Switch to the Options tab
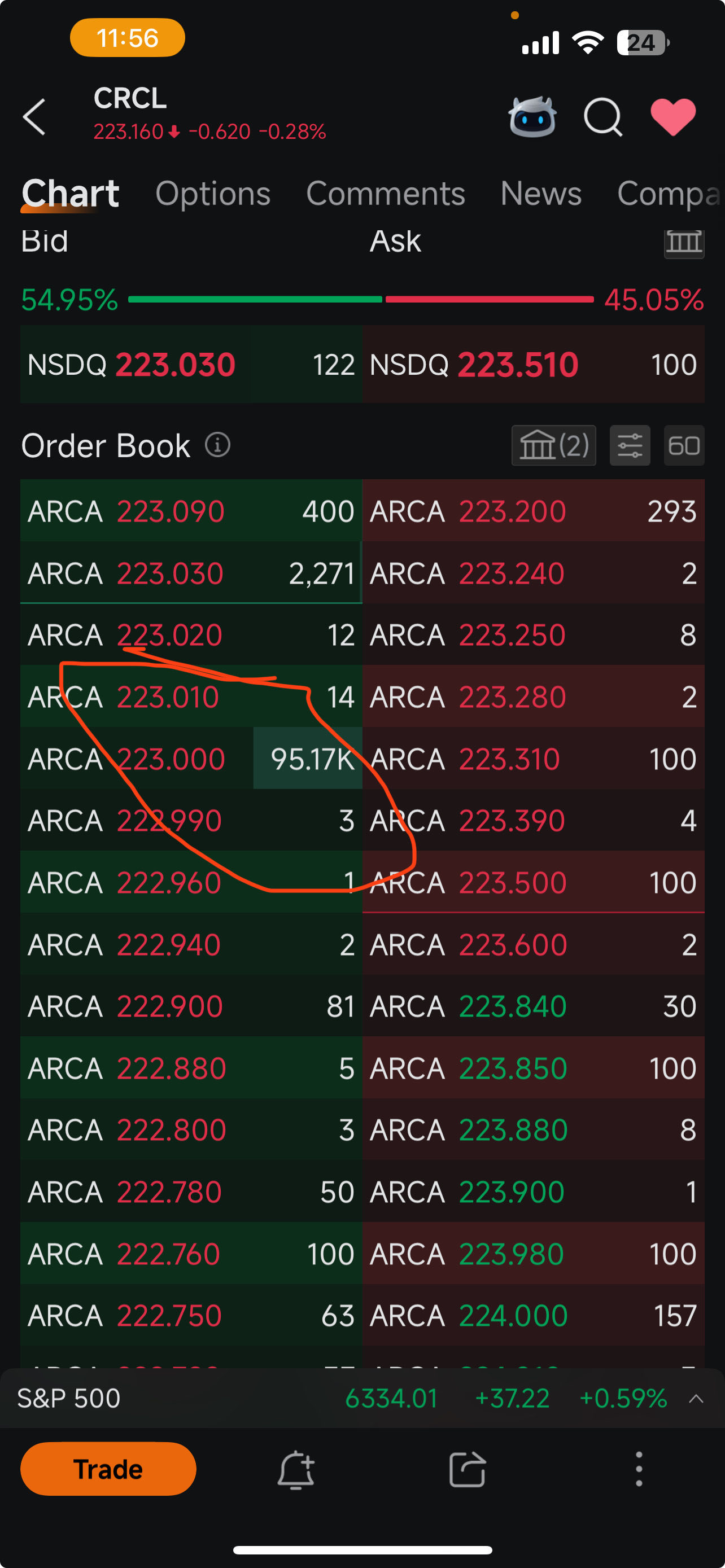The width and height of the screenshot is (725, 1568). pyautogui.click(x=212, y=194)
